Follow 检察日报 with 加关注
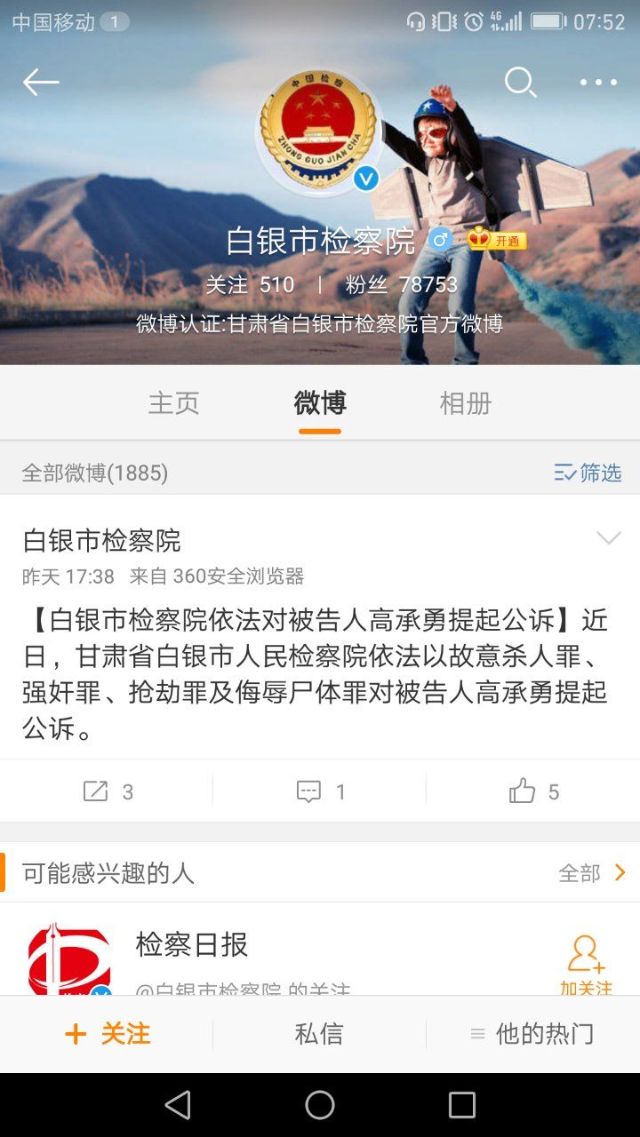640x1137 pixels. (585, 965)
